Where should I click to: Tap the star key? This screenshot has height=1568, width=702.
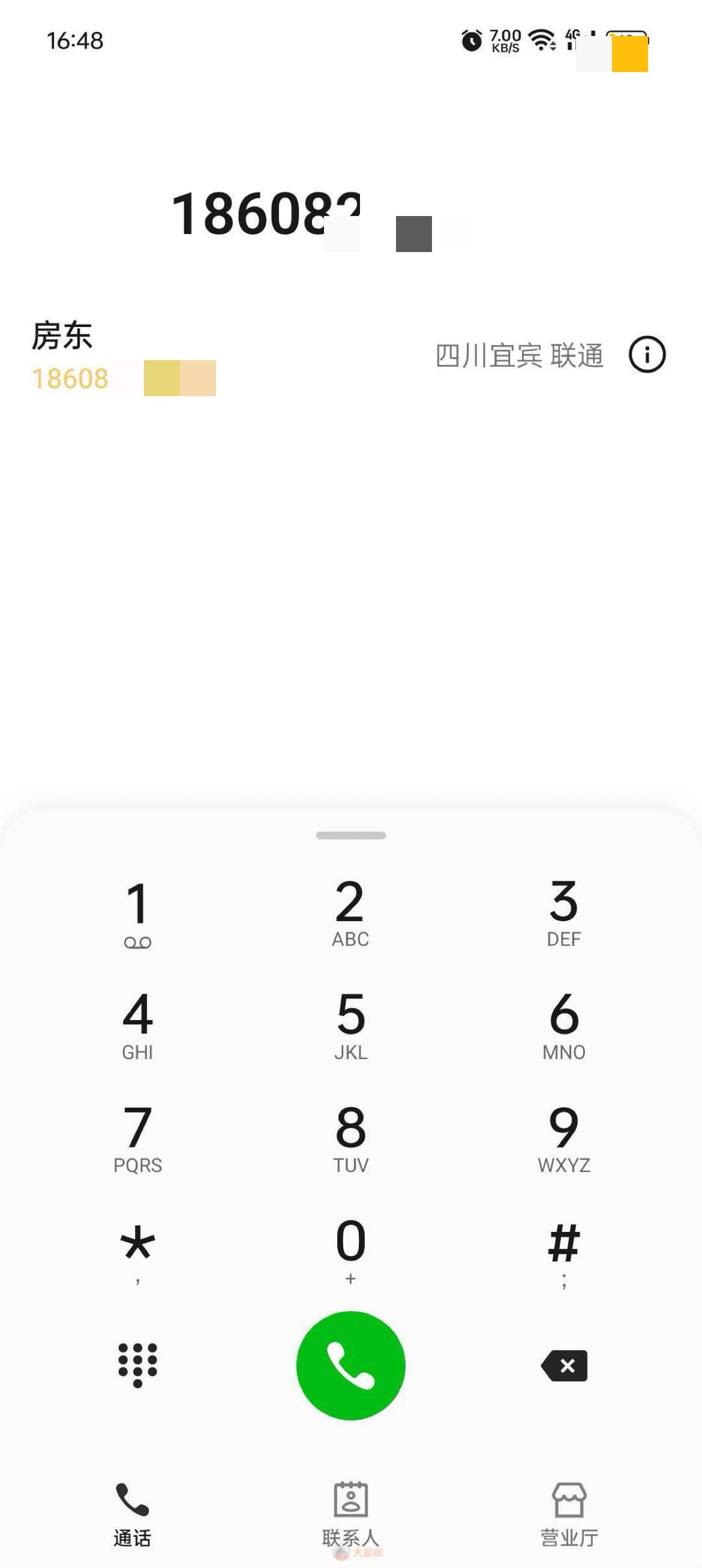click(137, 1252)
